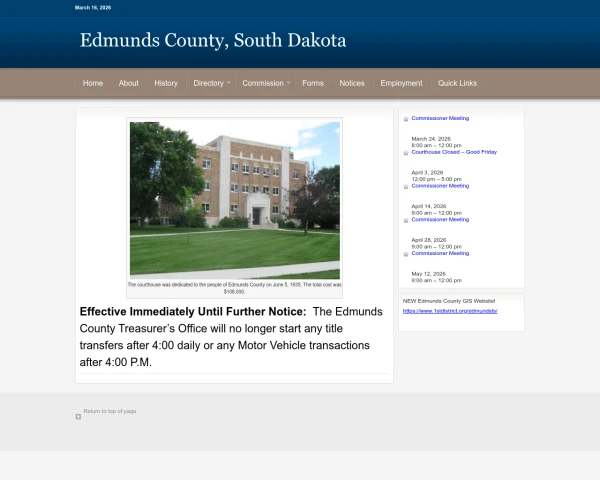
Task: Visit the 1stdistrict.org GIS website link
Action: (450, 311)
